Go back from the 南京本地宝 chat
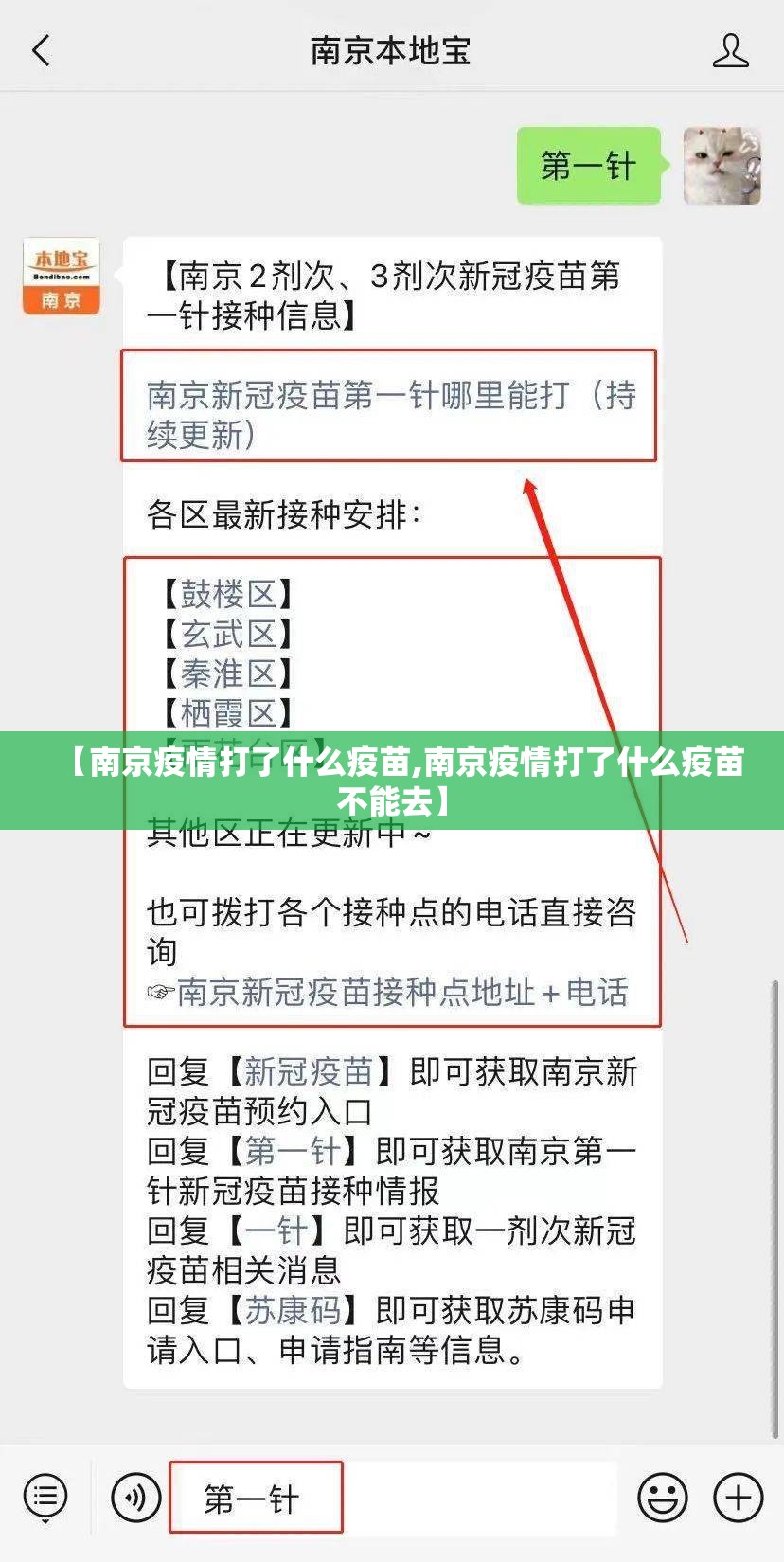This screenshot has height=1562, width=784. pyautogui.click(x=41, y=50)
